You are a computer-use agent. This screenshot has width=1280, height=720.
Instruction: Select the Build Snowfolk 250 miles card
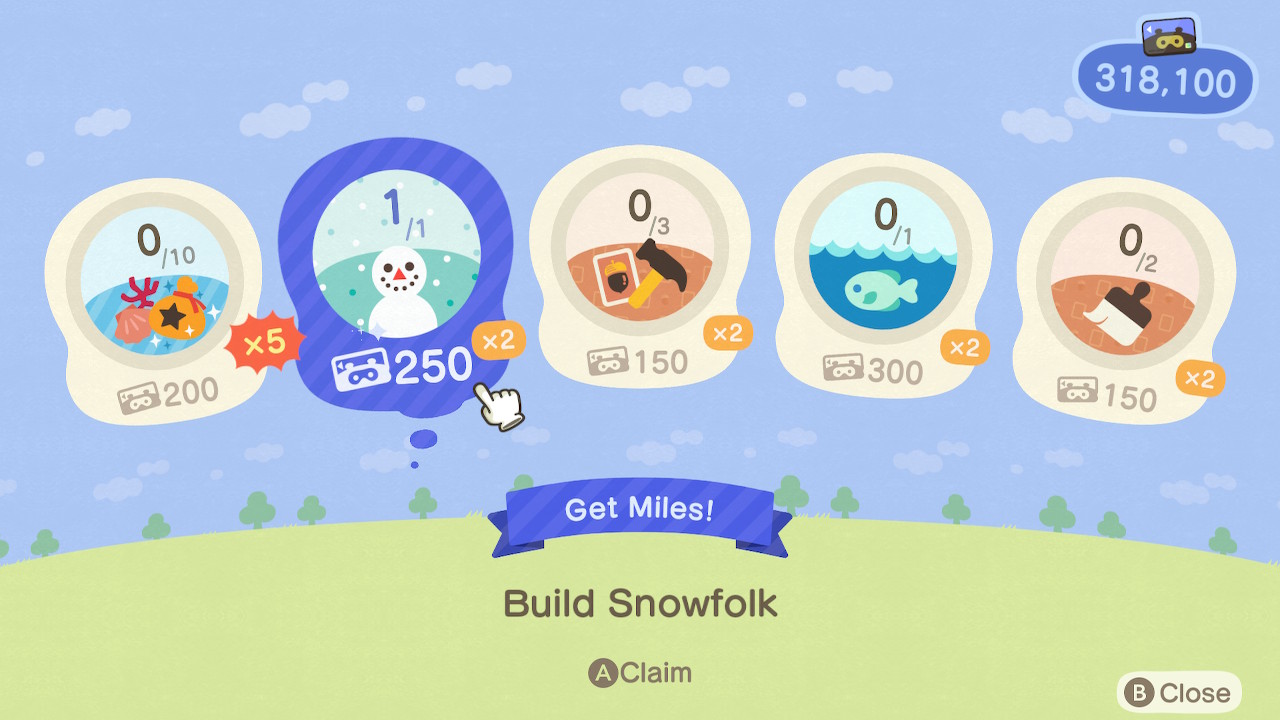[x=396, y=280]
